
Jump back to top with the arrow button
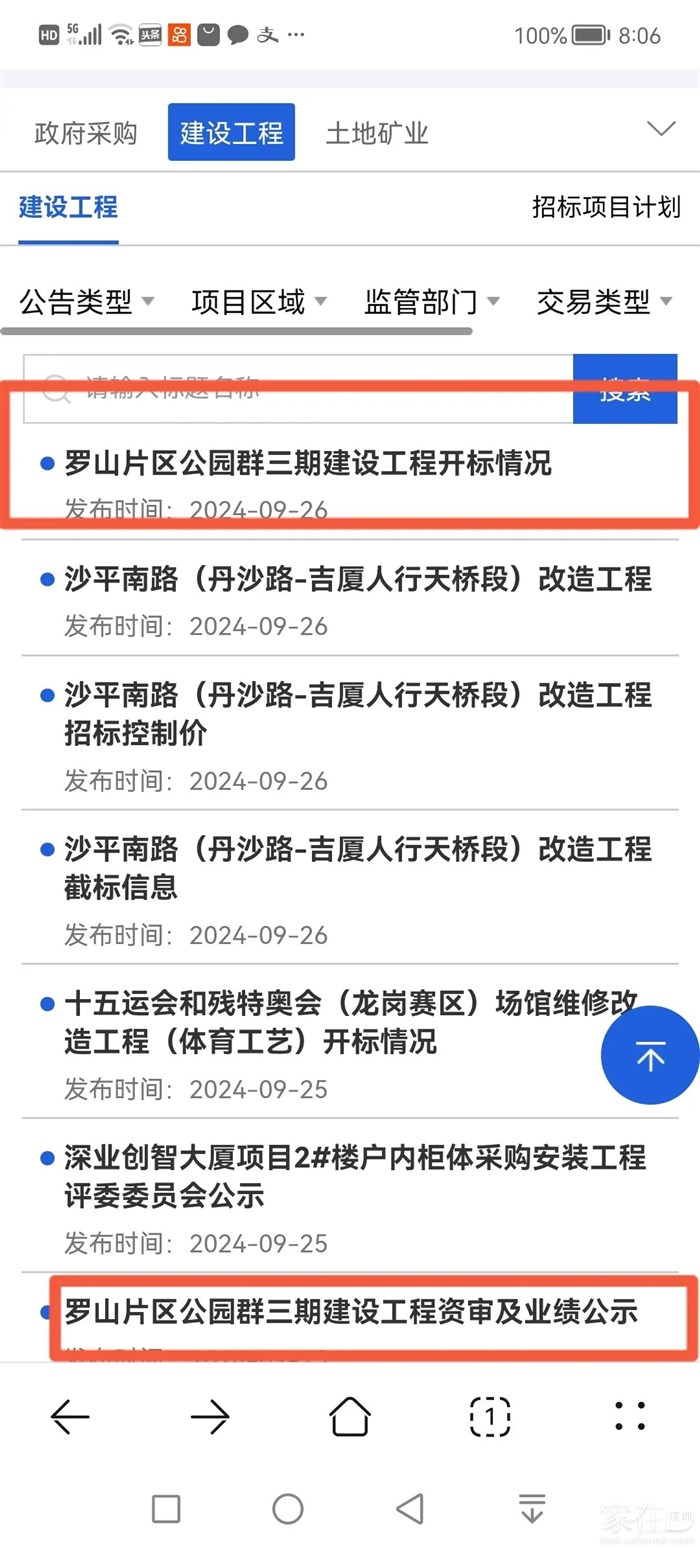650,1056
